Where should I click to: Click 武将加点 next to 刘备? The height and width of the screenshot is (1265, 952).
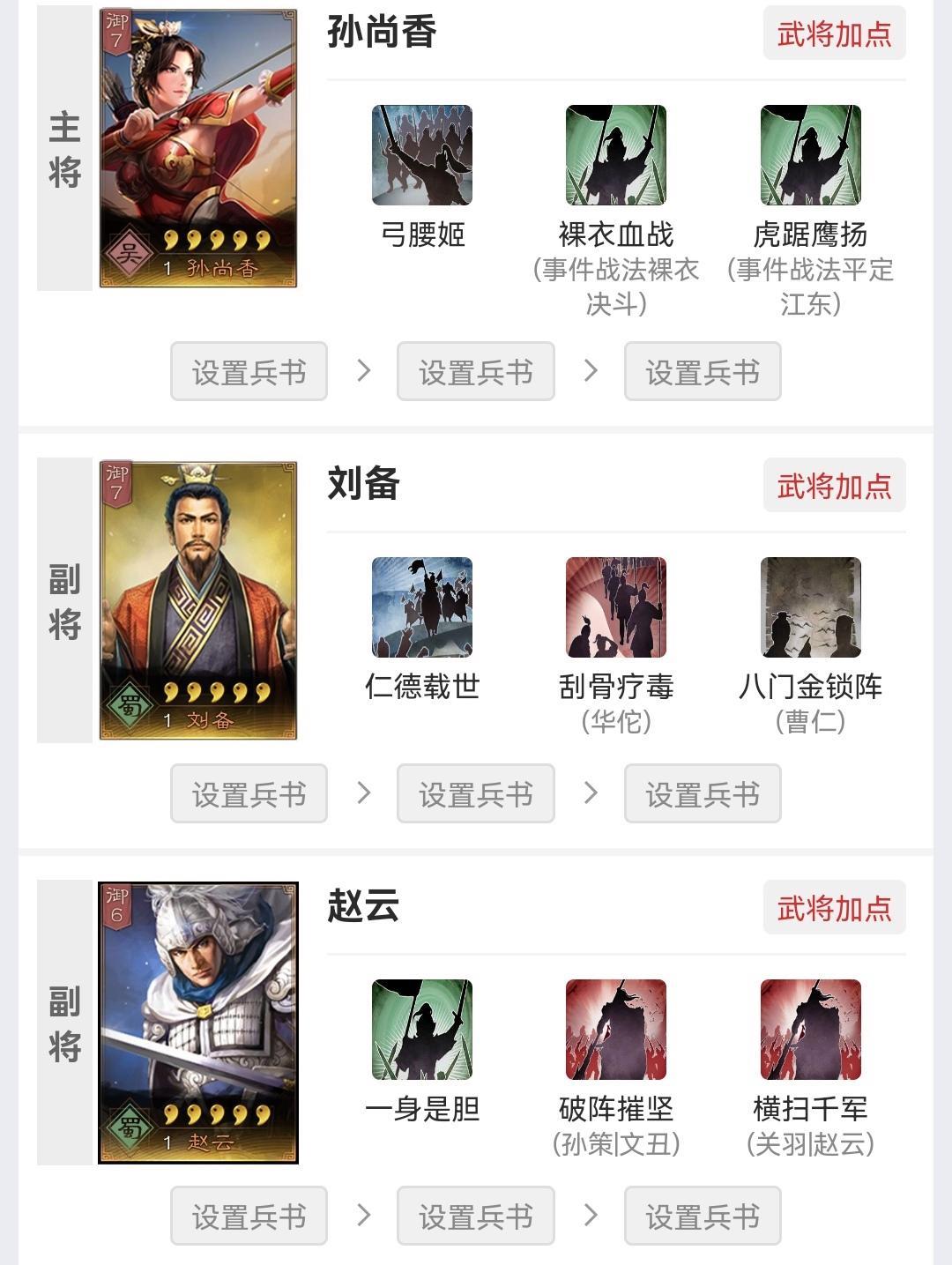[832, 485]
